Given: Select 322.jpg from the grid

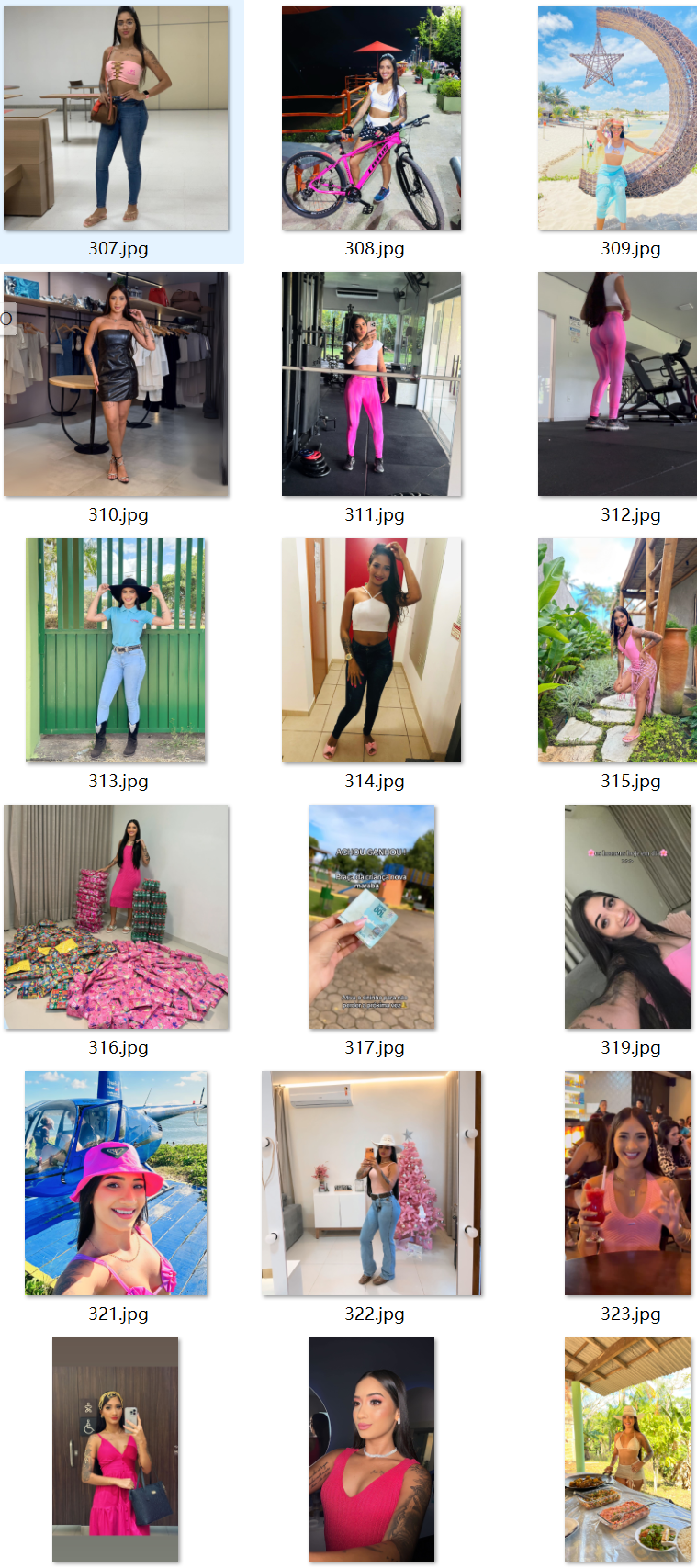Looking at the screenshot, I should coord(372,1183).
